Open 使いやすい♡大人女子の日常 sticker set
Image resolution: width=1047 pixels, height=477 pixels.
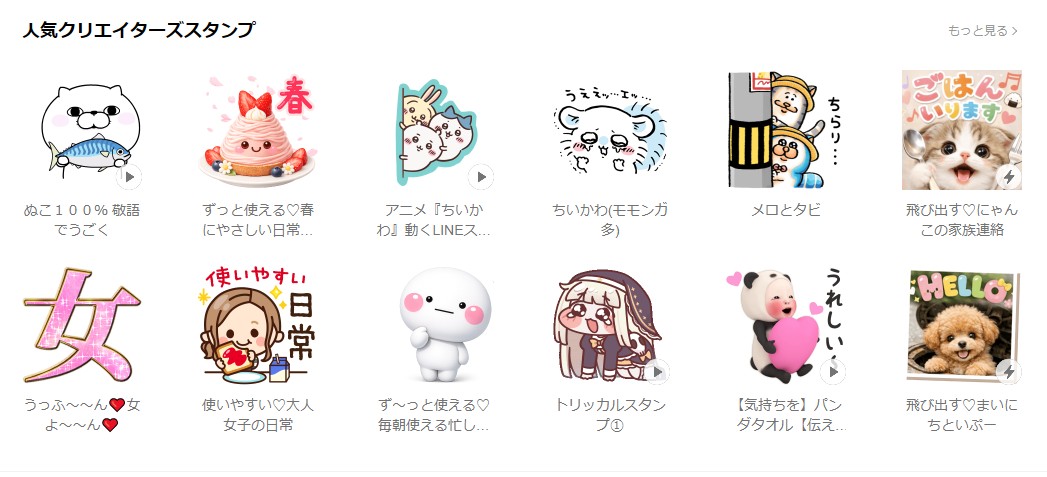pos(260,328)
